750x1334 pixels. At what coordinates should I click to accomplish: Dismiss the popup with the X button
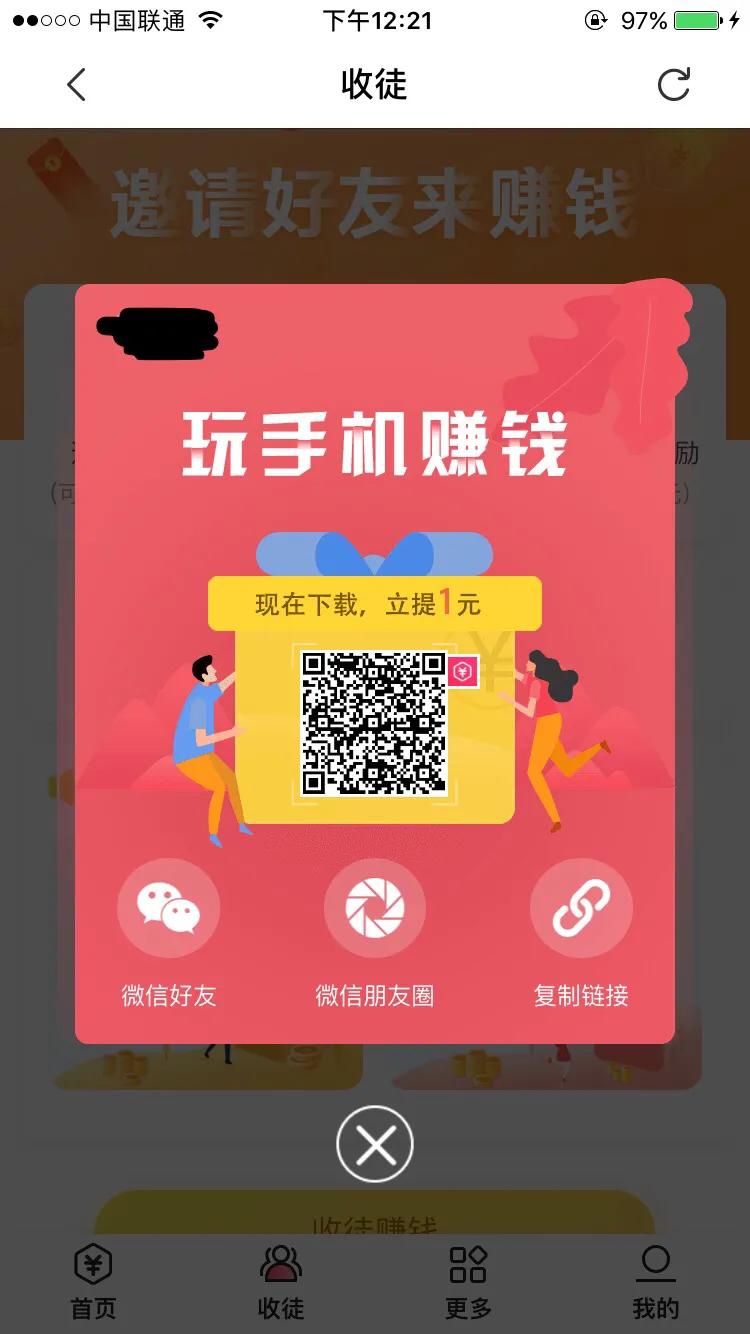coord(374,1142)
